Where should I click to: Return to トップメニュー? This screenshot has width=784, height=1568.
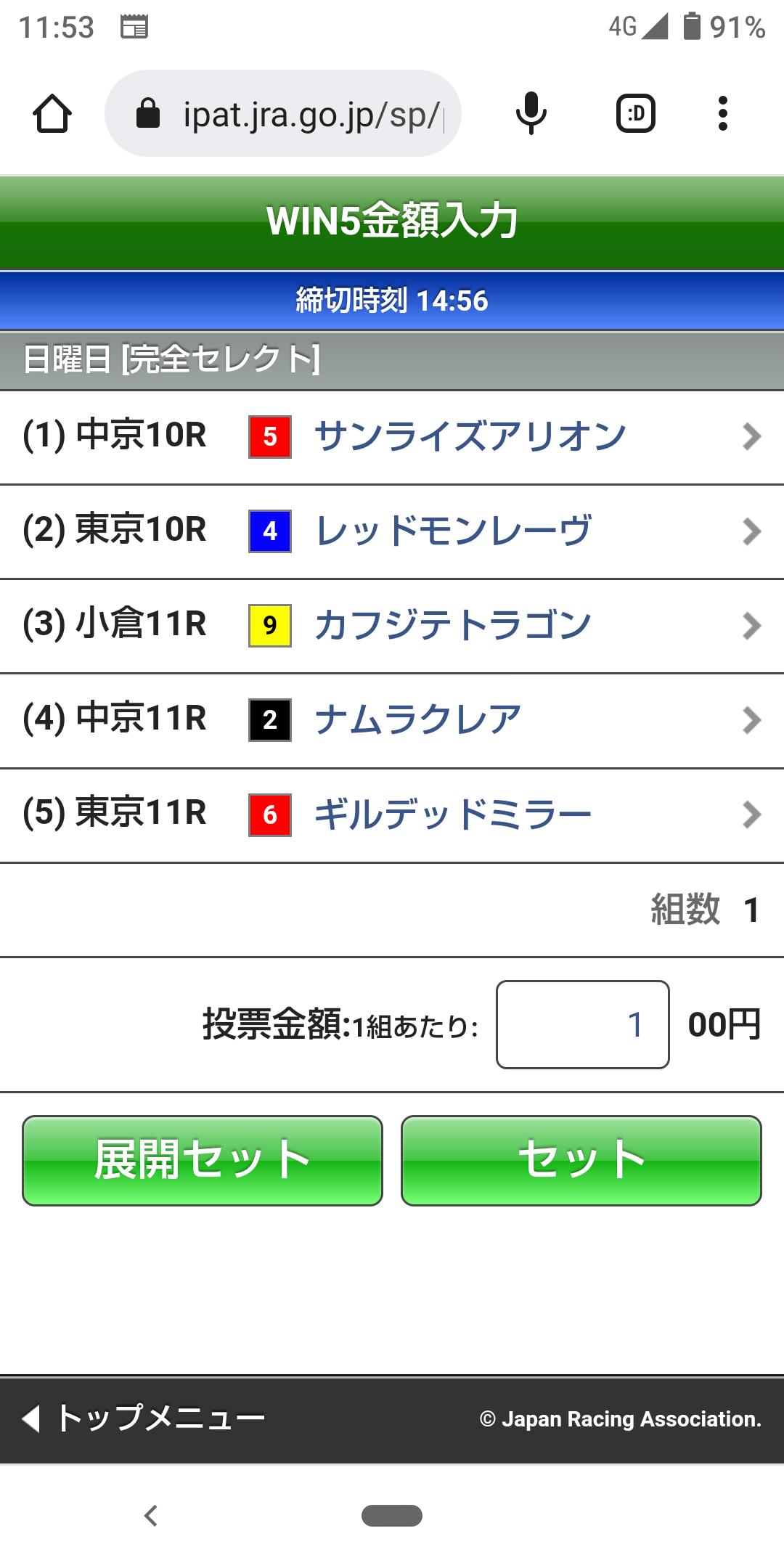145,1418
